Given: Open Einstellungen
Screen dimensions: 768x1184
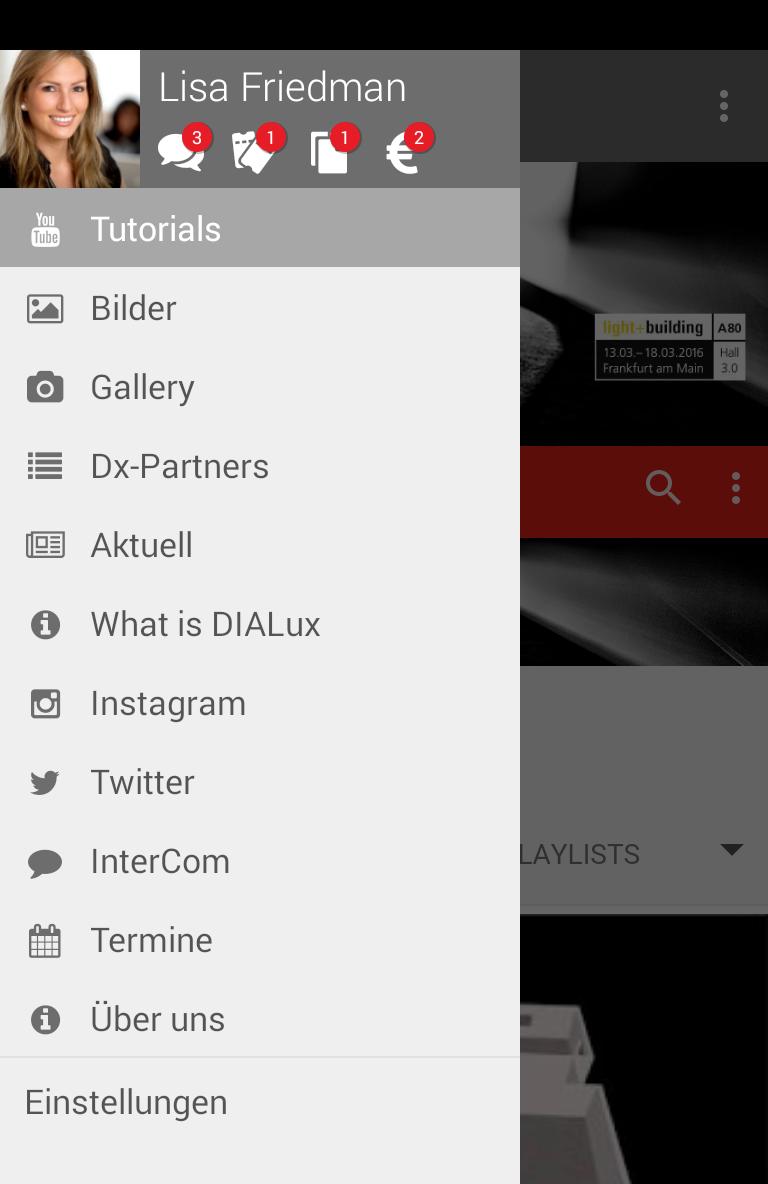Looking at the screenshot, I should point(126,1102).
